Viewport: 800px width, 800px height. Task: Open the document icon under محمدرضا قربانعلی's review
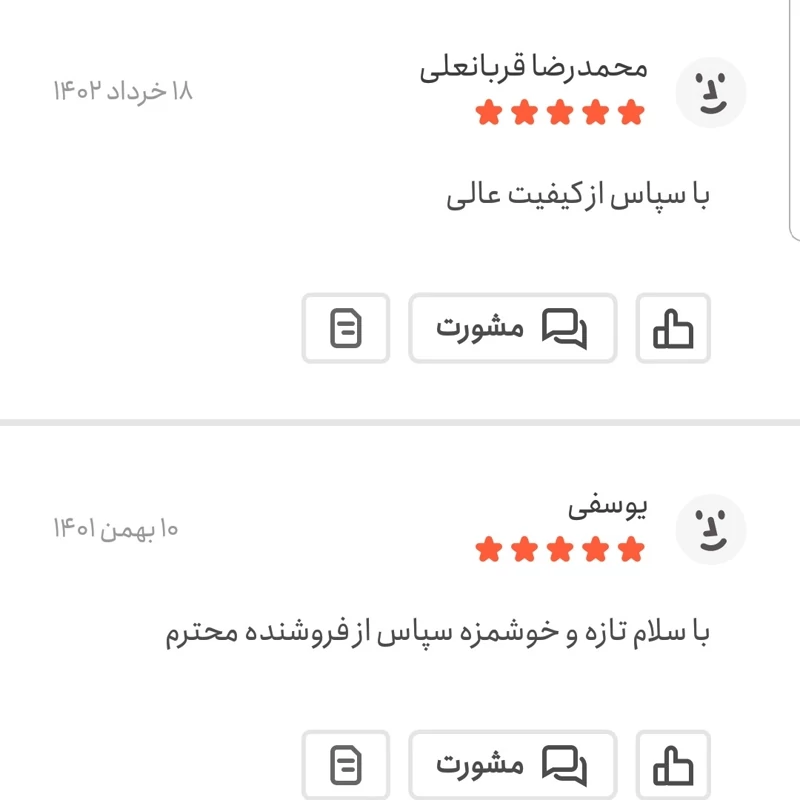coord(346,327)
